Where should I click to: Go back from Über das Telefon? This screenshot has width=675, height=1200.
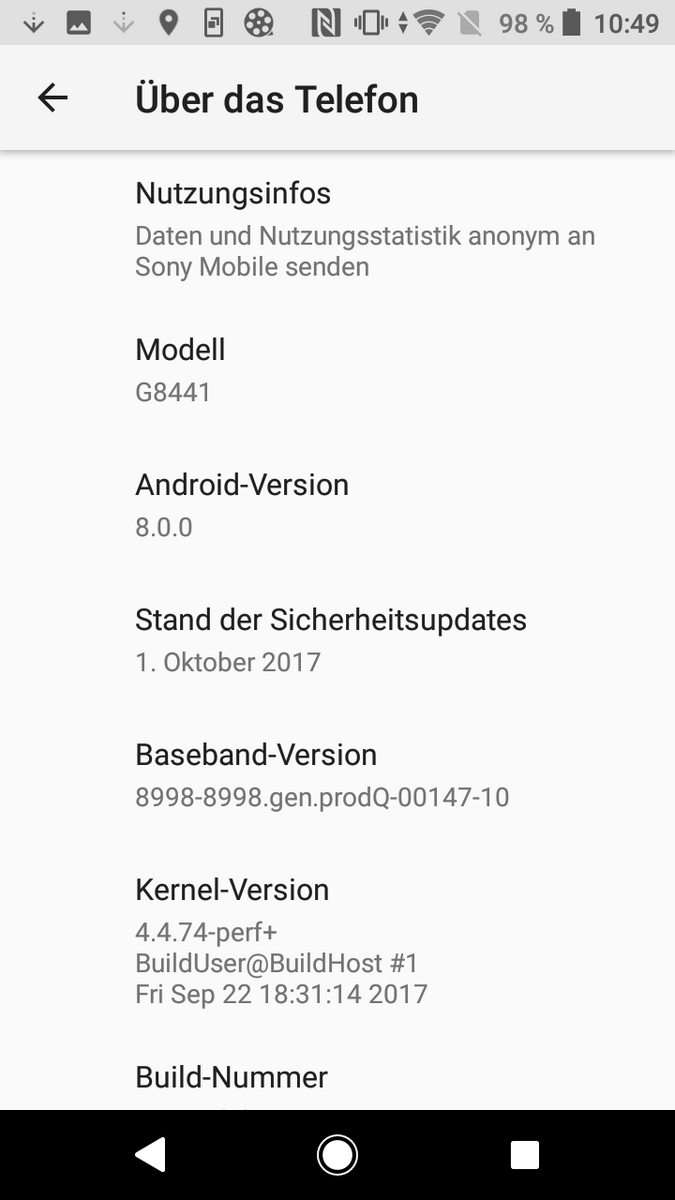(x=52, y=98)
